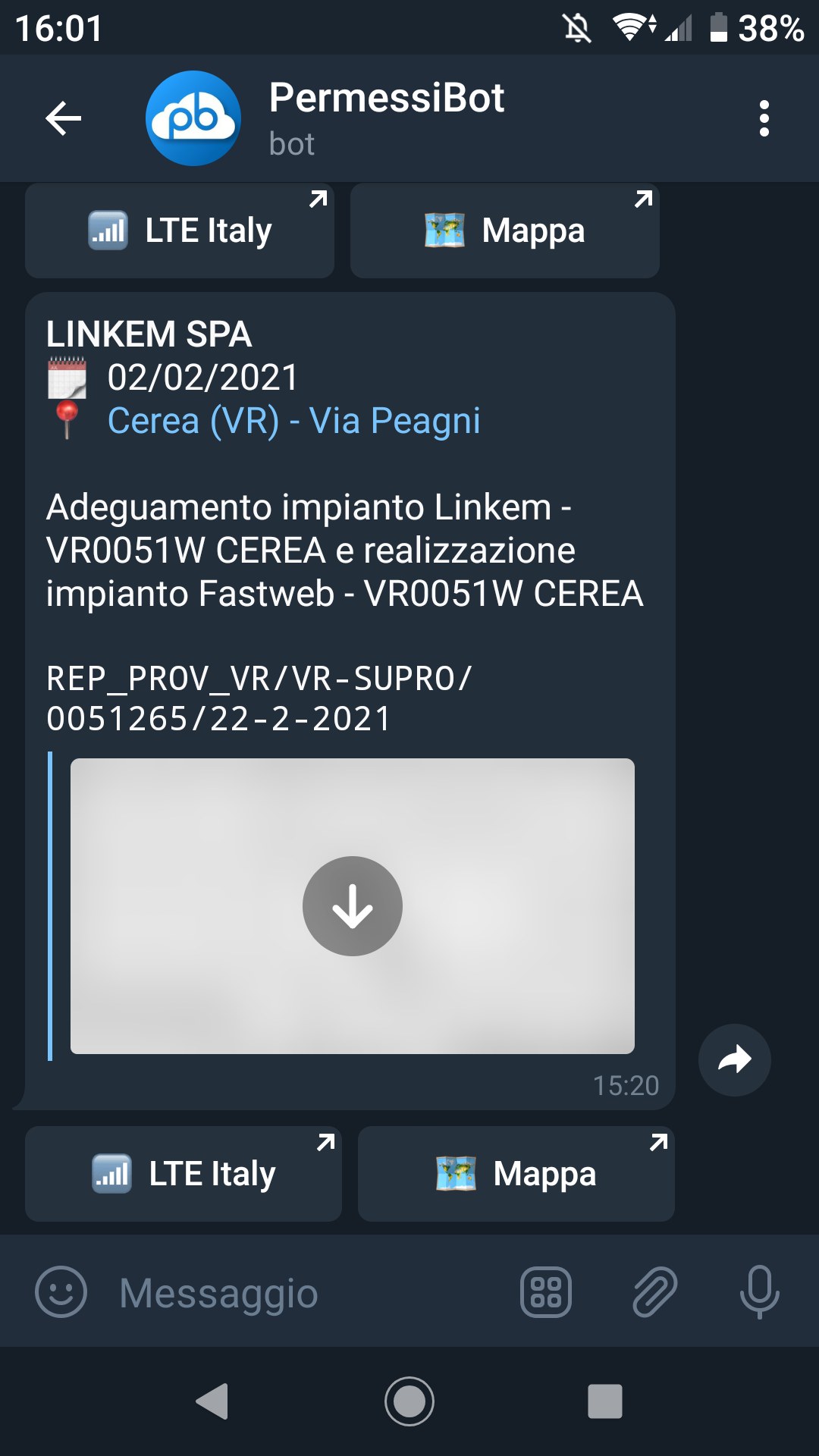Open the emoji picker
This screenshot has height=1456, width=819.
(61, 1291)
